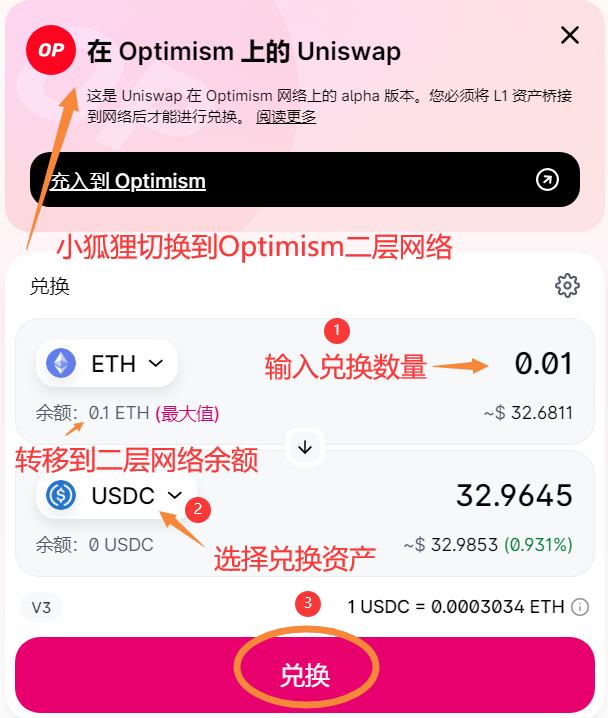The height and width of the screenshot is (718, 608).
Task: Focus the 32.9645 output amount field
Action: pos(514,495)
